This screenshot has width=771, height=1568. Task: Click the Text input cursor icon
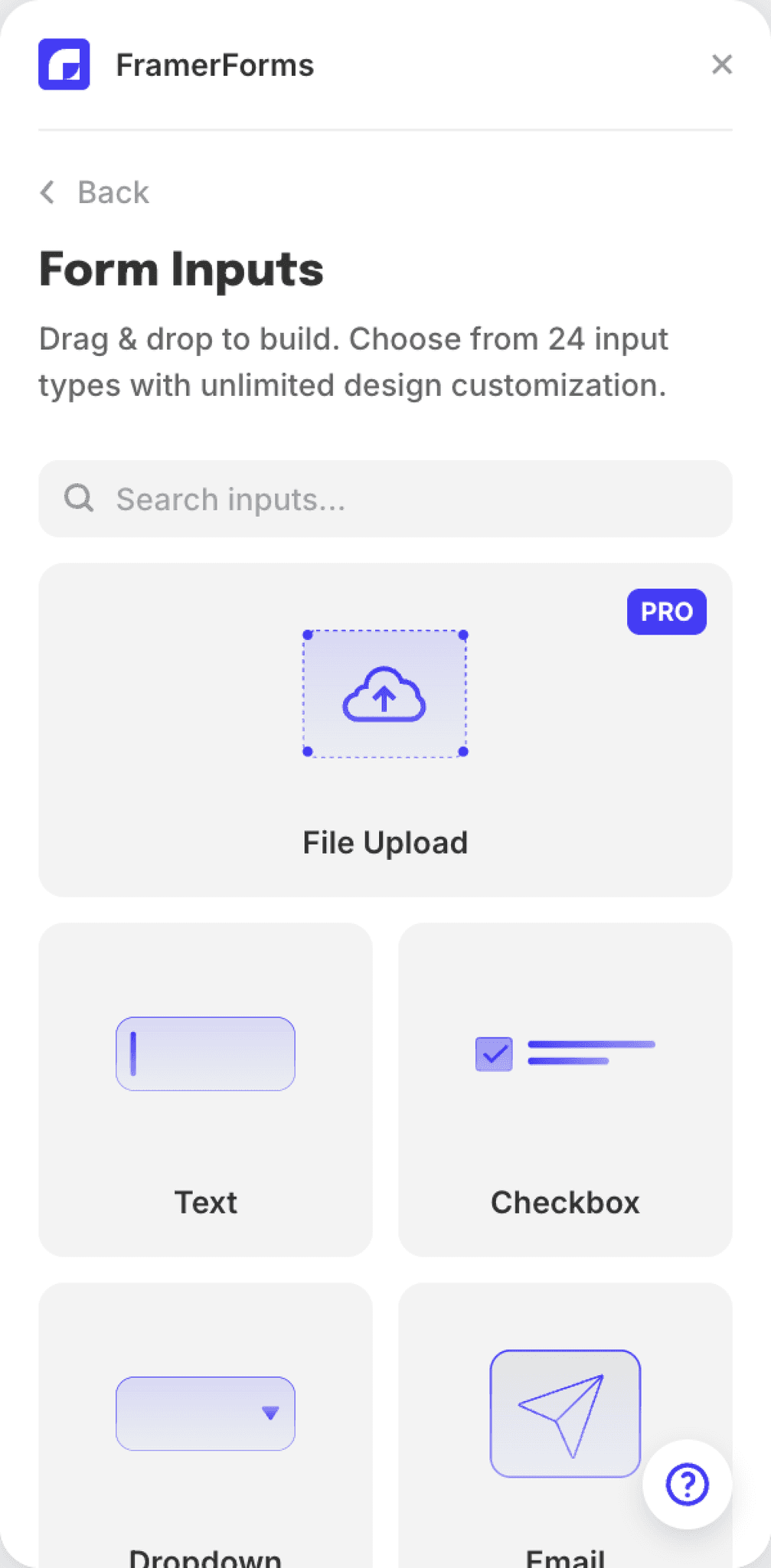134,1053
